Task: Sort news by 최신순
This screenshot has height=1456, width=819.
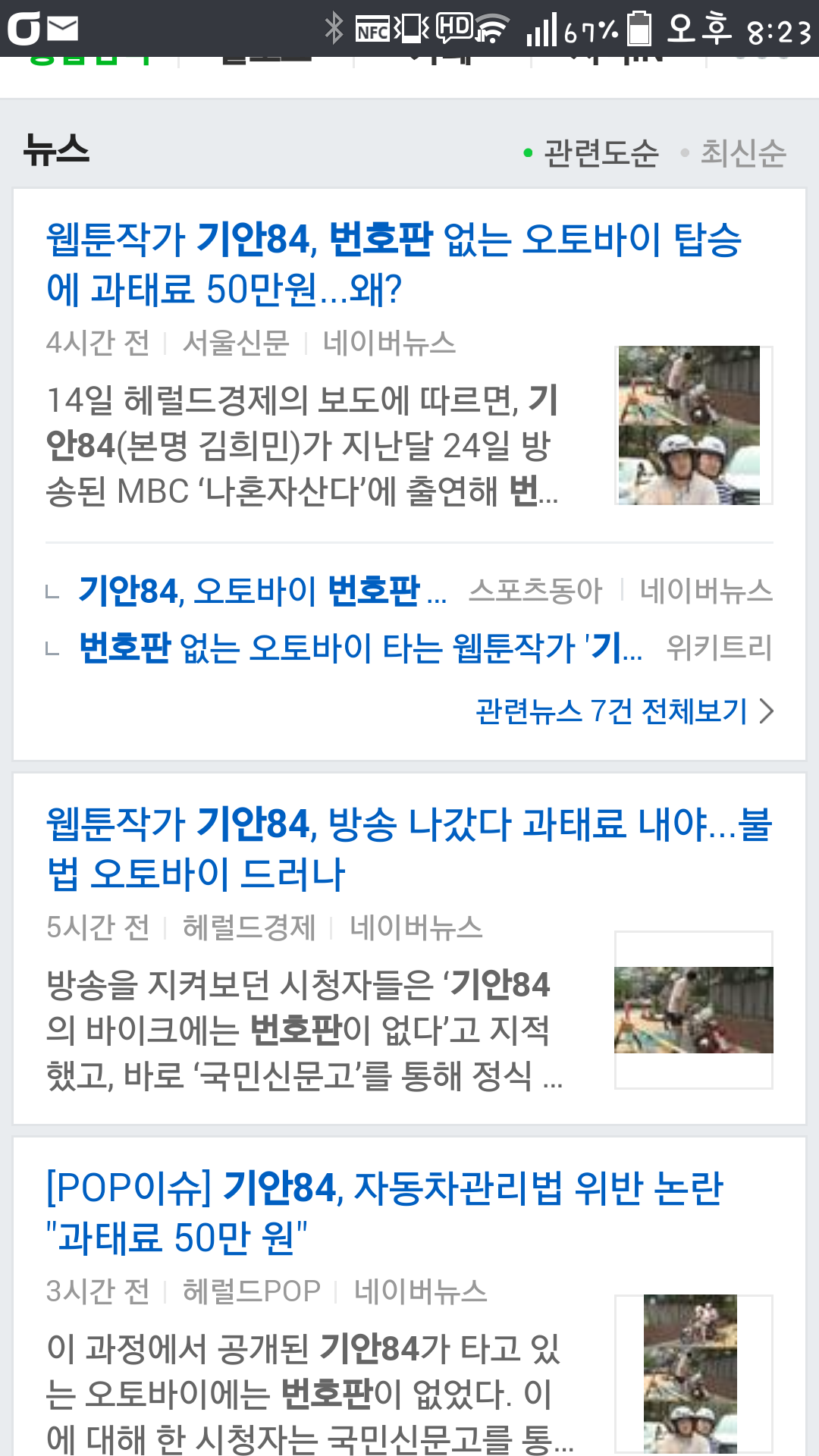Action: (742, 153)
